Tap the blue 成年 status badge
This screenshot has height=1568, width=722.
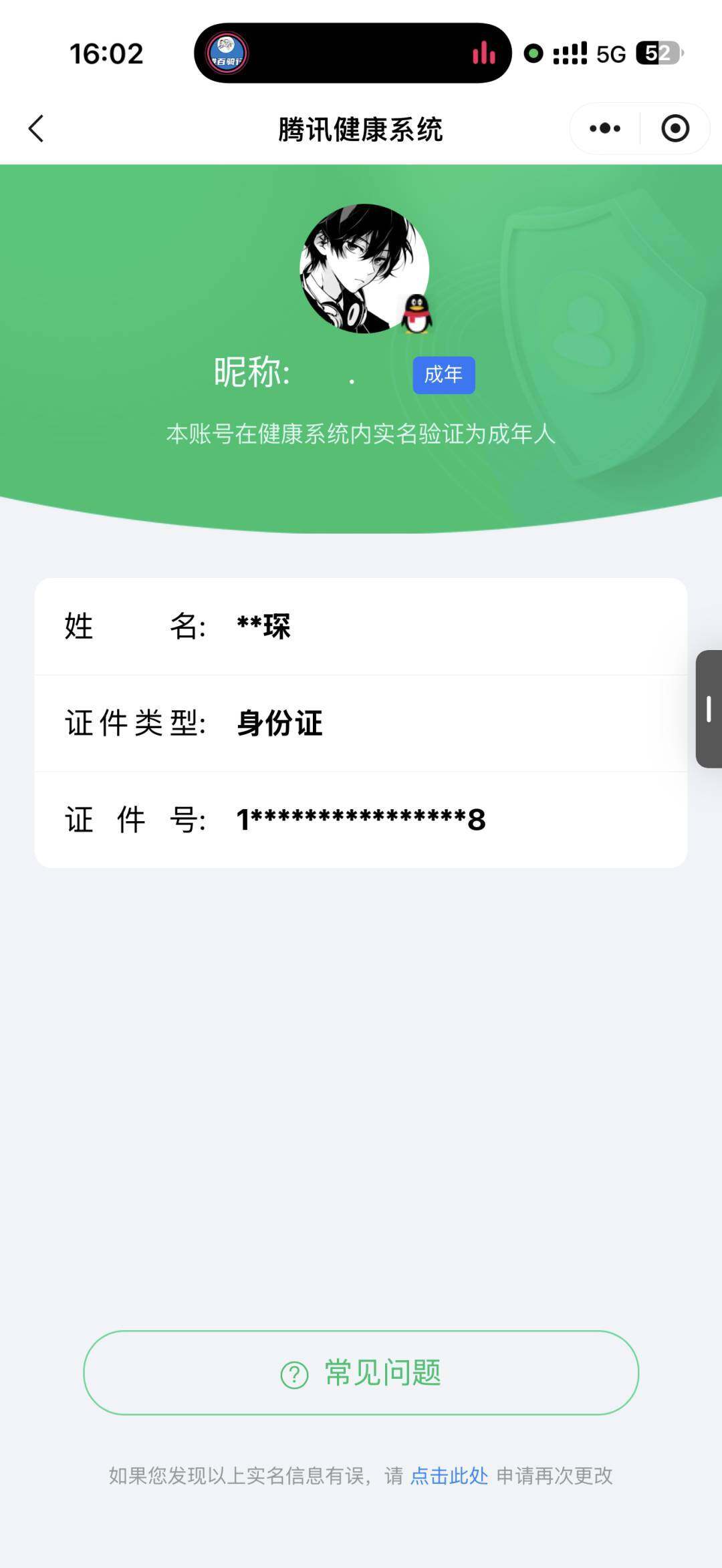443,375
